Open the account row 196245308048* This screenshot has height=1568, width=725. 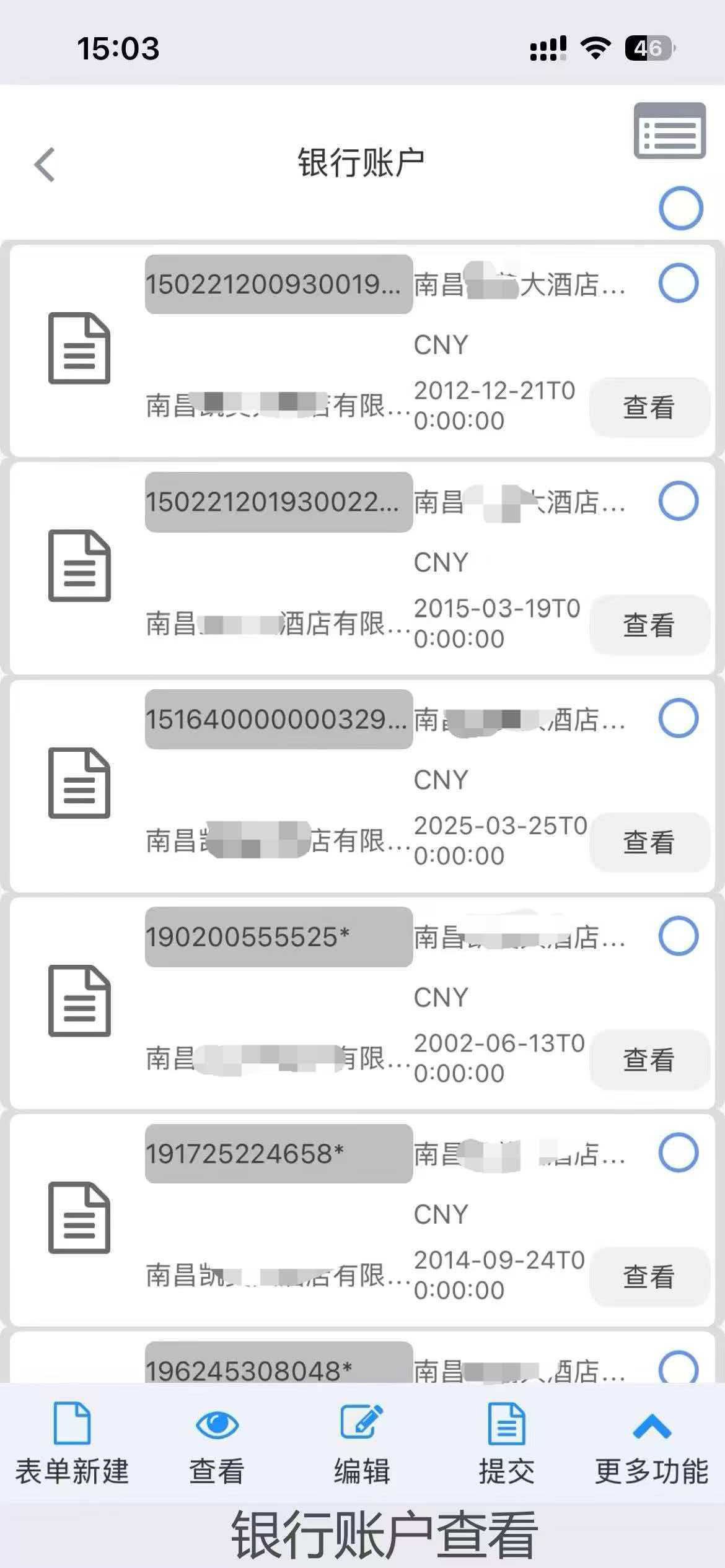click(279, 1370)
